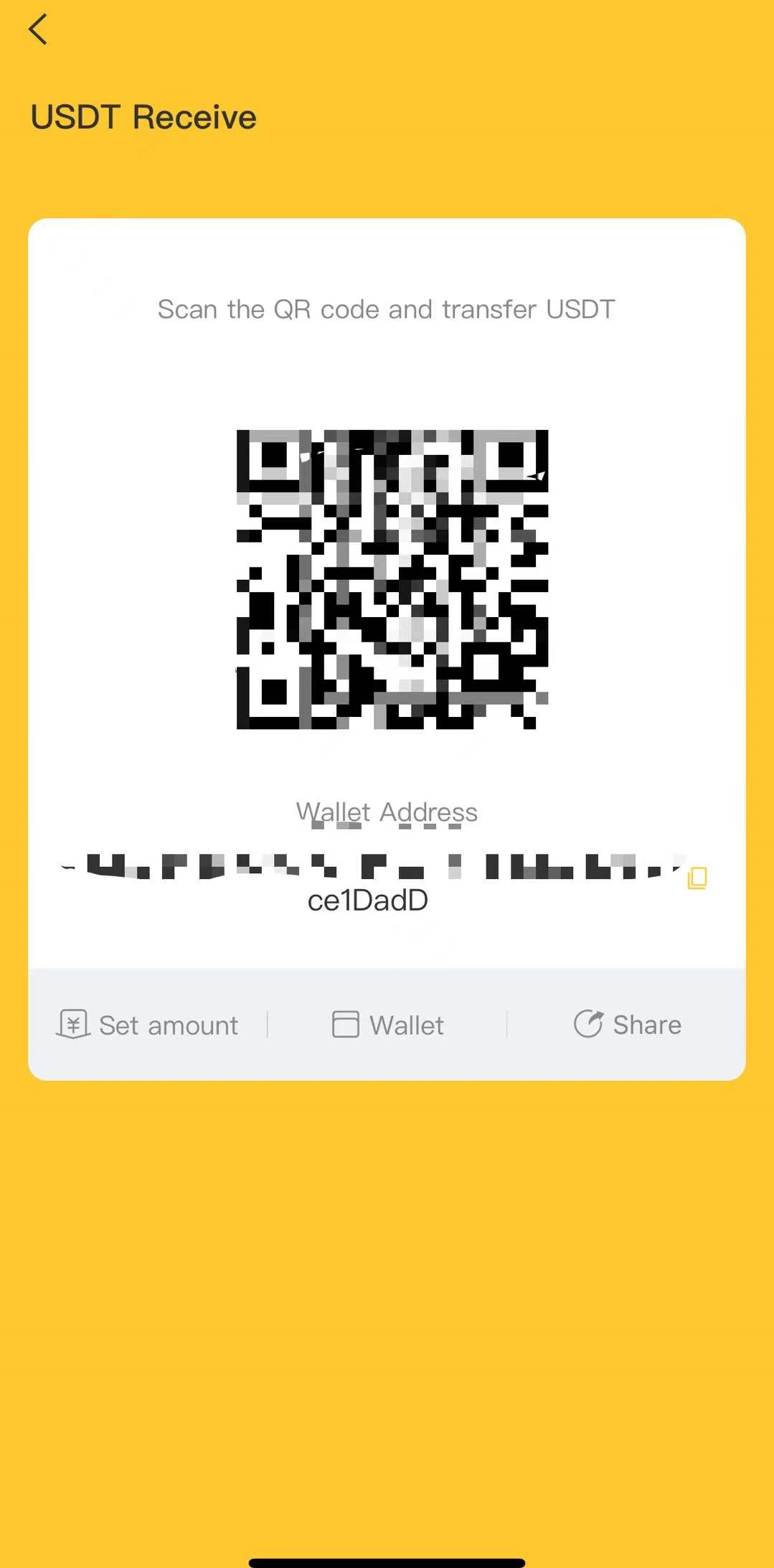Image resolution: width=774 pixels, height=1568 pixels.
Task: Go back from USDT Receive
Action: [x=38, y=30]
